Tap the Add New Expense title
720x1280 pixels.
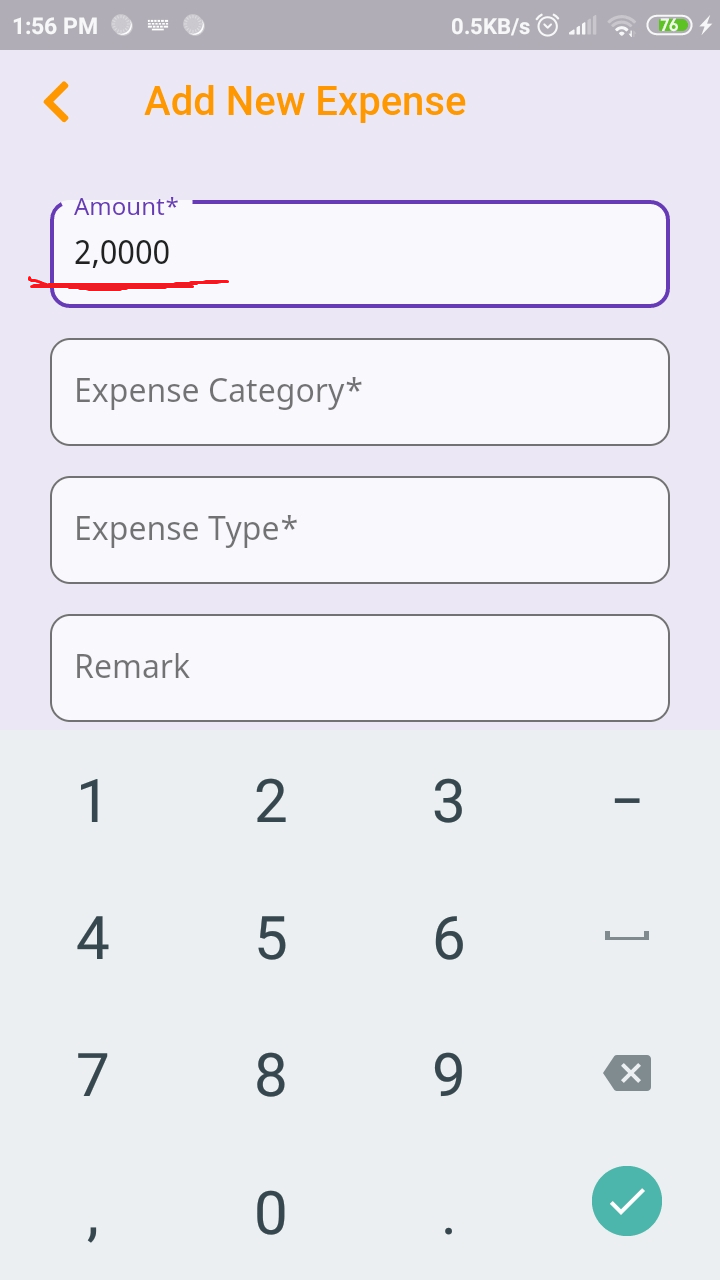[305, 101]
